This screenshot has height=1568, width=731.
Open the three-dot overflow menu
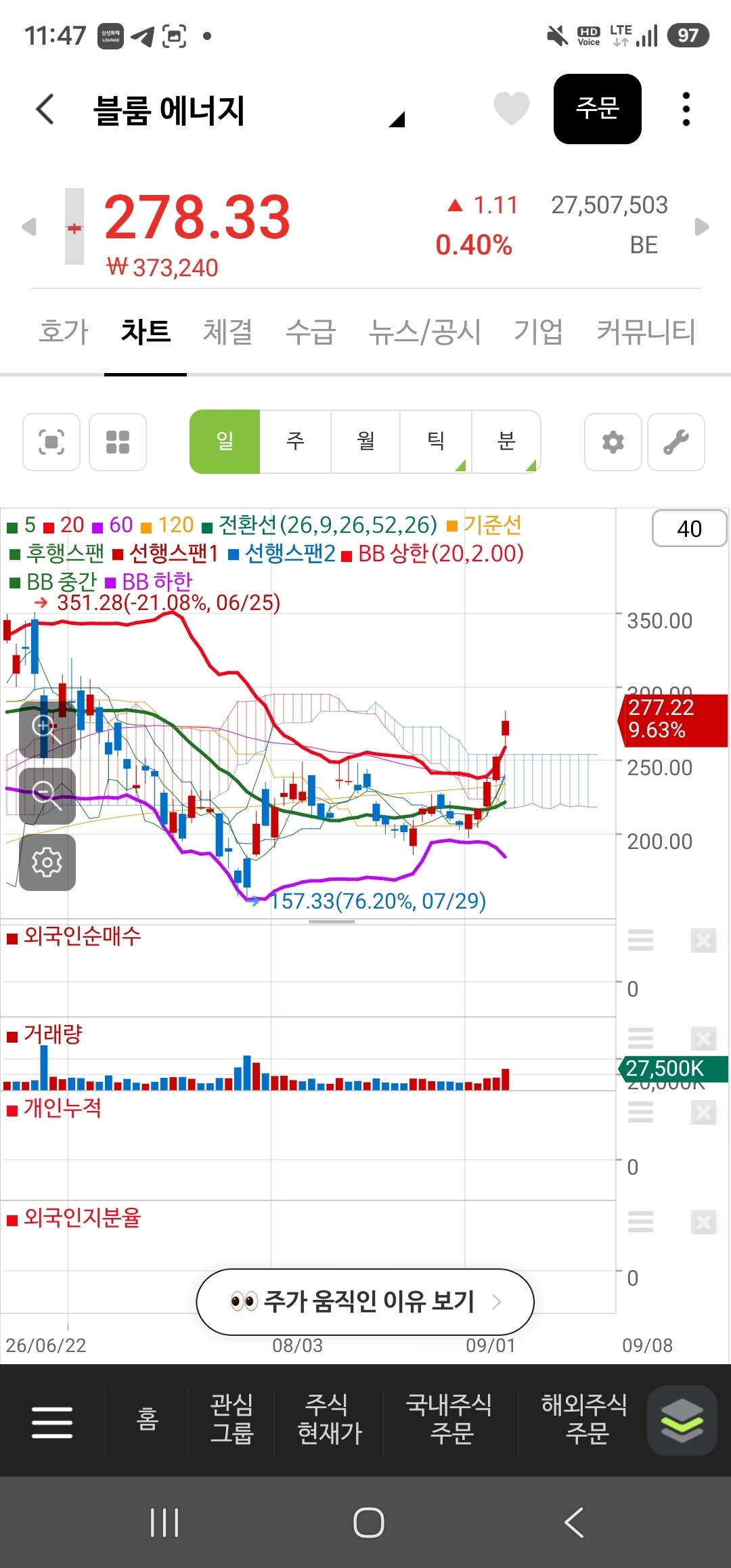coord(686,109)
